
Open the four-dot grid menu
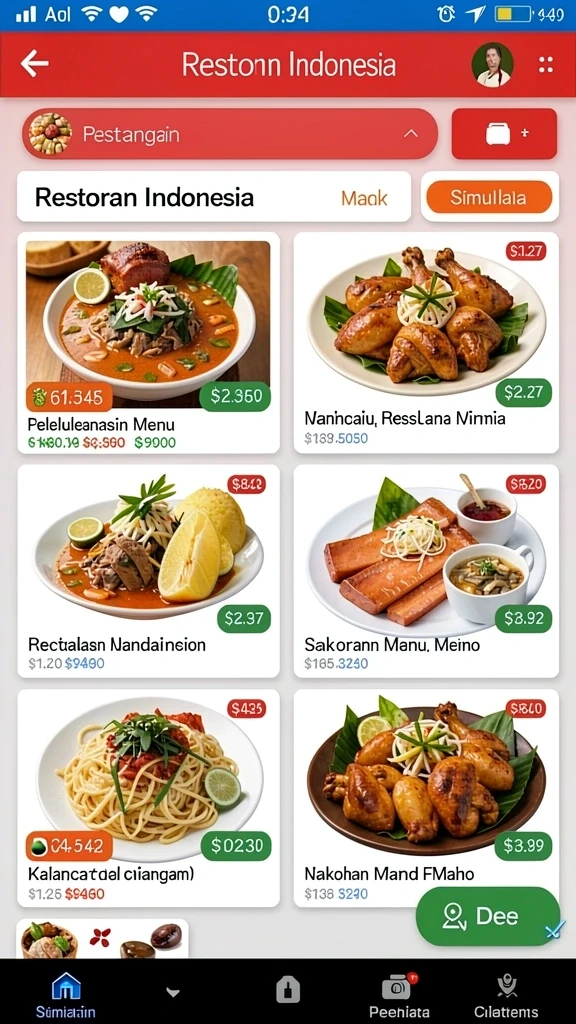coord(545,64)
